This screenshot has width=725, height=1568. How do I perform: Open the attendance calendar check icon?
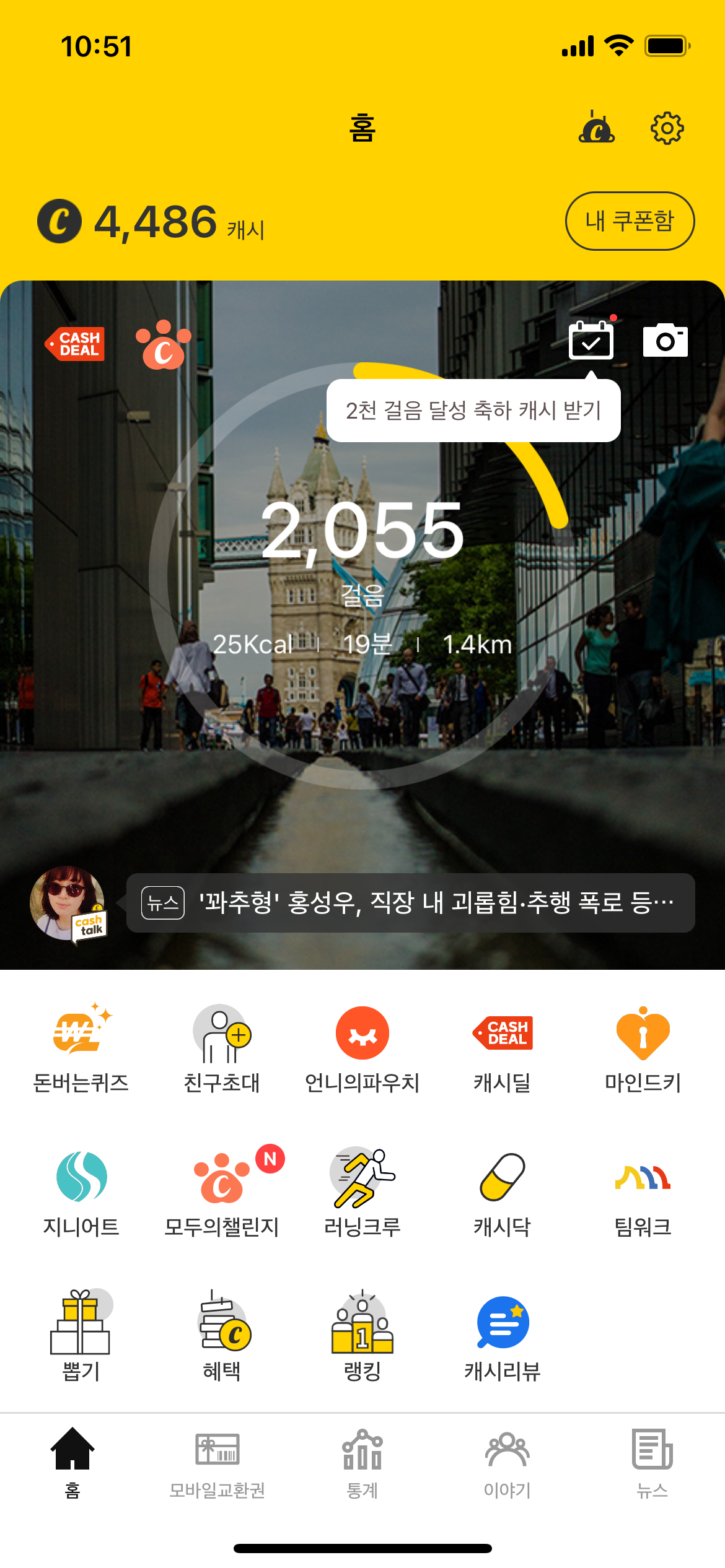[x=591, y=339]
